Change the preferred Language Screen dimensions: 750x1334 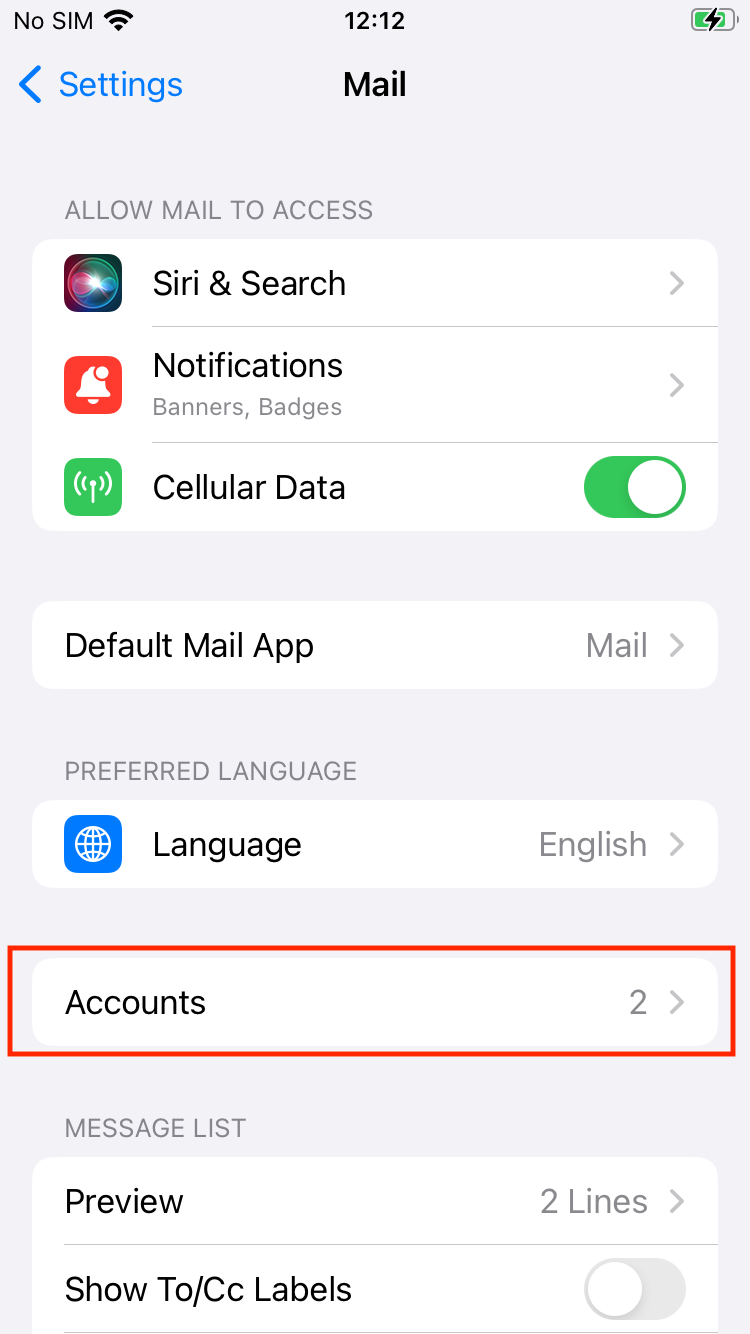[x=375, y=844]
